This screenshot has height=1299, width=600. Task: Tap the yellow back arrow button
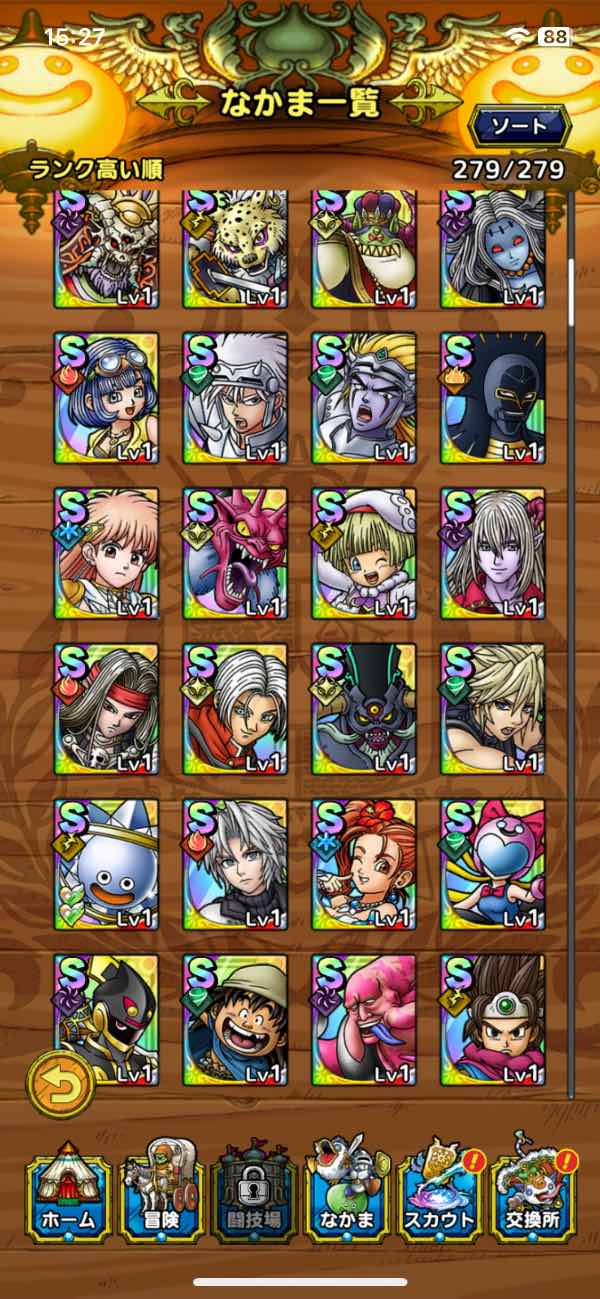coord(60,1083)
